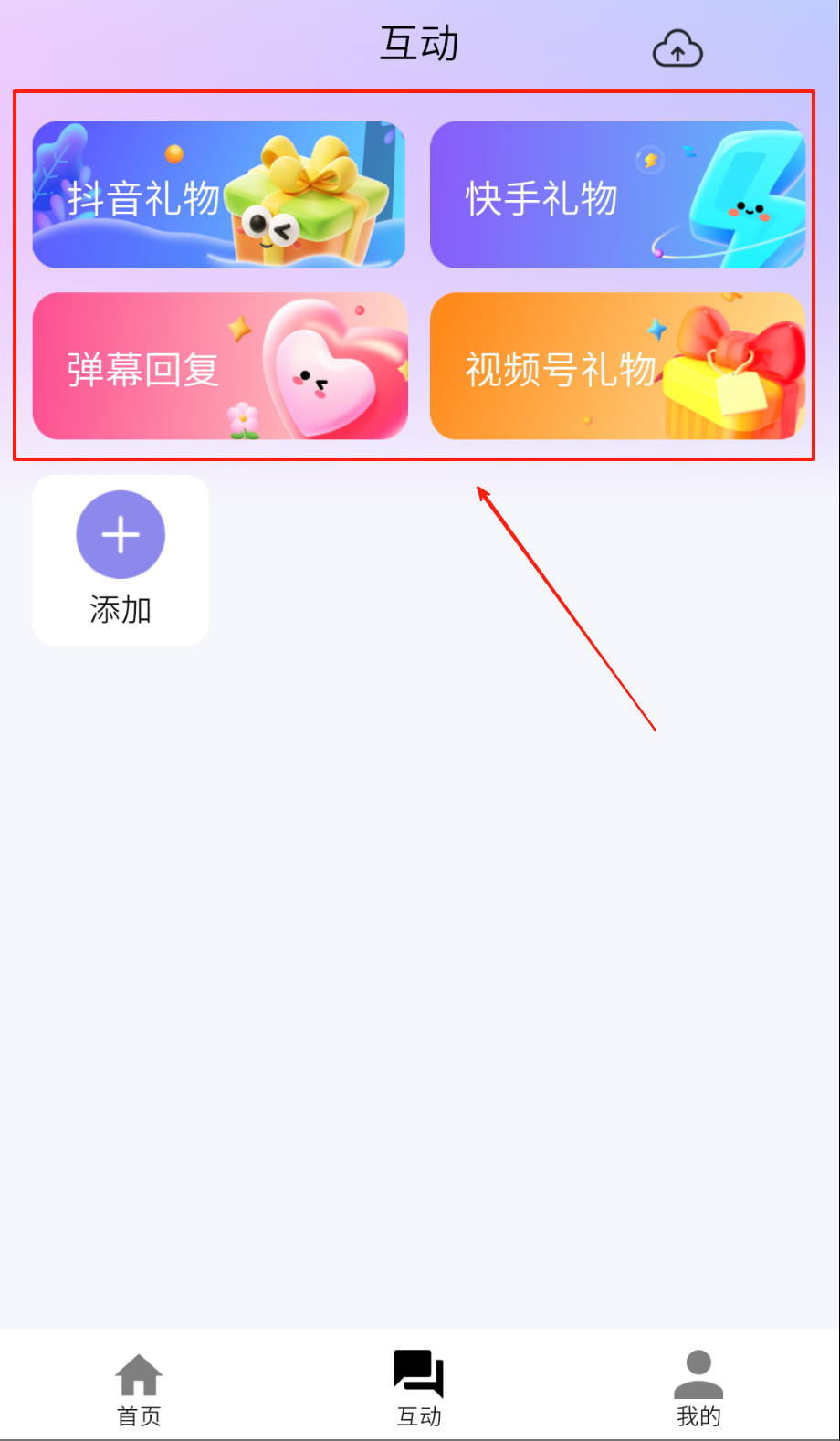Open the 快手礼物 card
840x1441 pixels.
click(x=617, y=195)
